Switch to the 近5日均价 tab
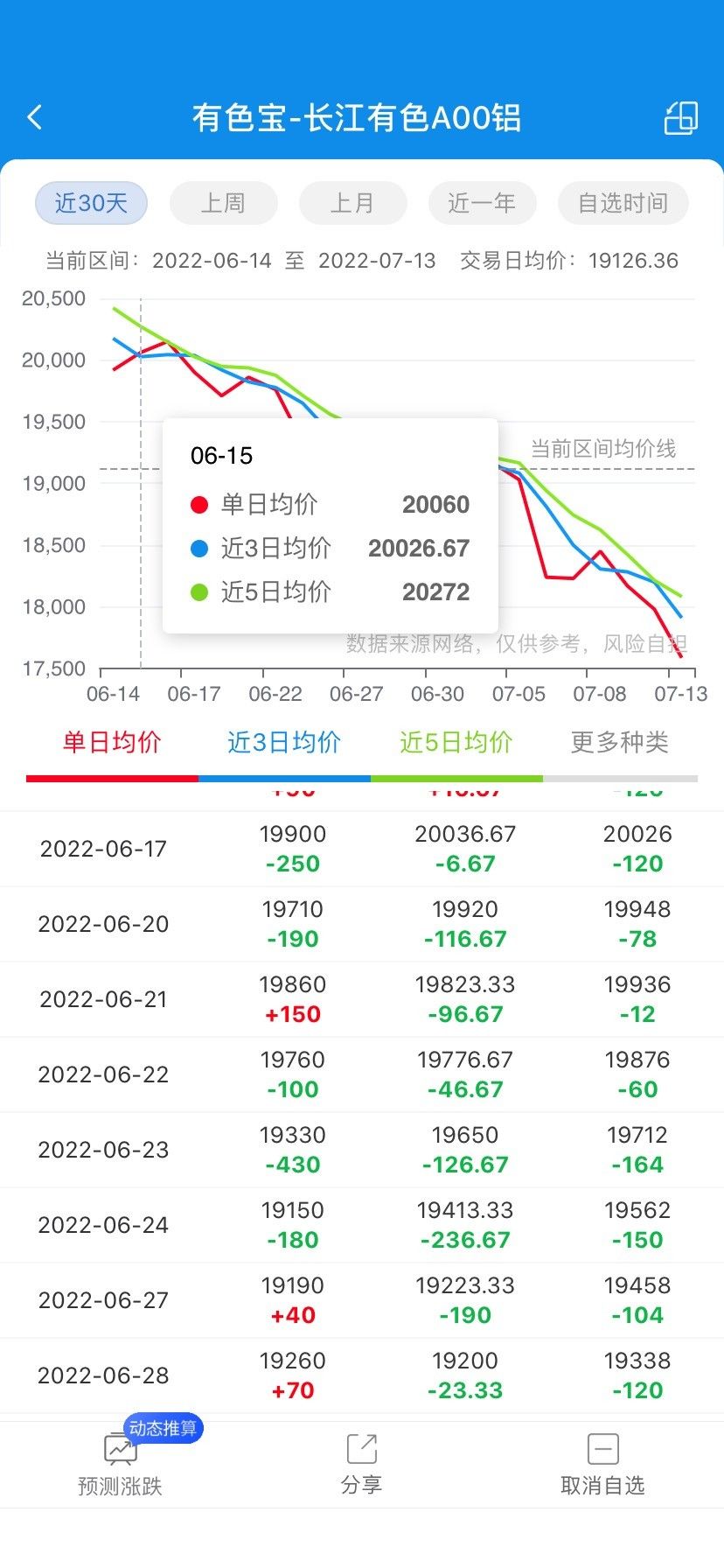The image size is (724, 1568). [456, 743]
